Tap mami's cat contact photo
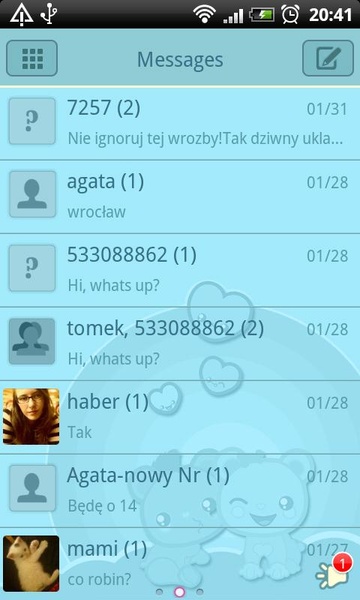The height and width of the screenshot is (600, 360). pos(31,563)
